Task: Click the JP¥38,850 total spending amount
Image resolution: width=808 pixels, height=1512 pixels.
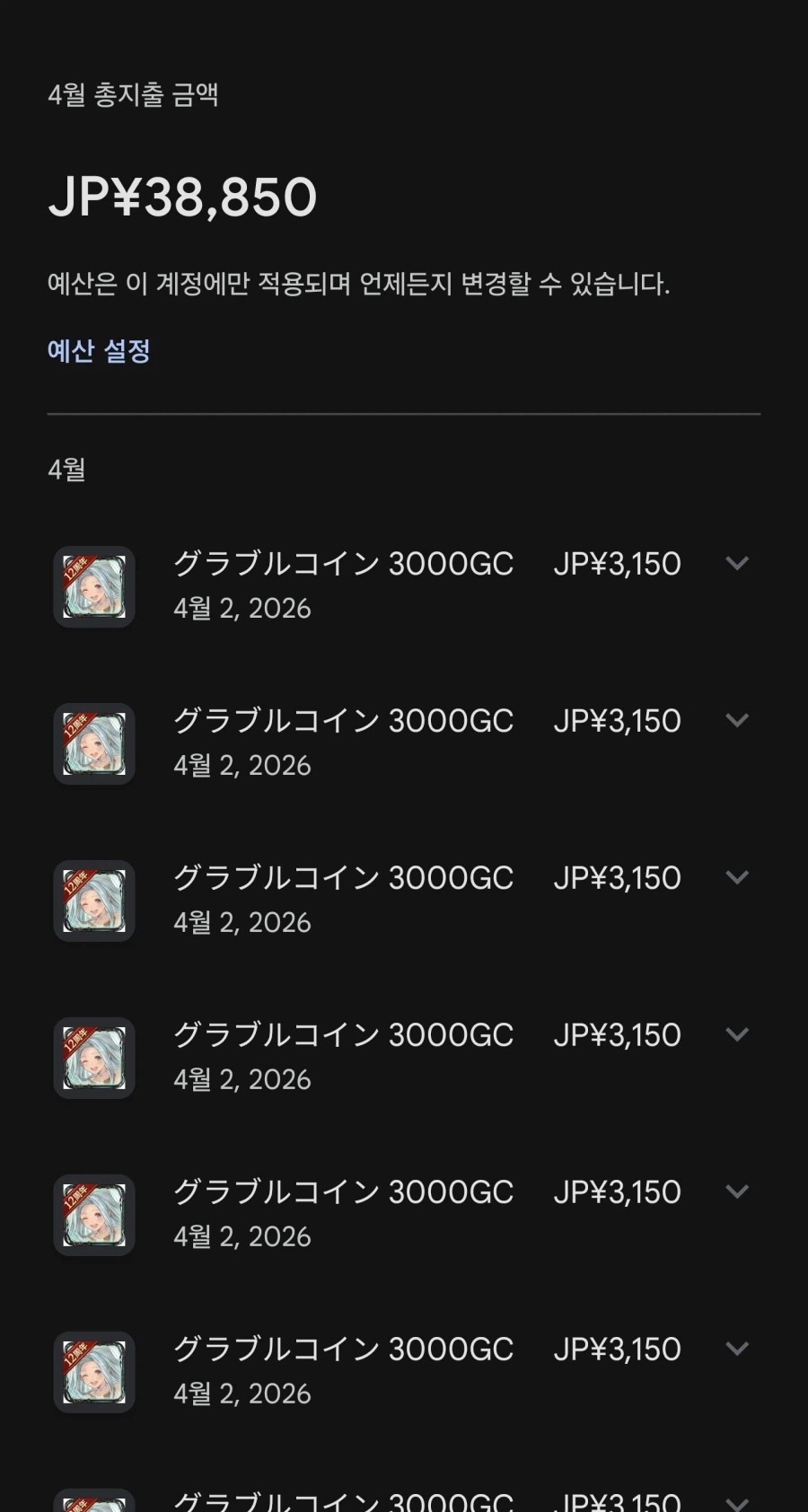Action: [x=182, y=196]
